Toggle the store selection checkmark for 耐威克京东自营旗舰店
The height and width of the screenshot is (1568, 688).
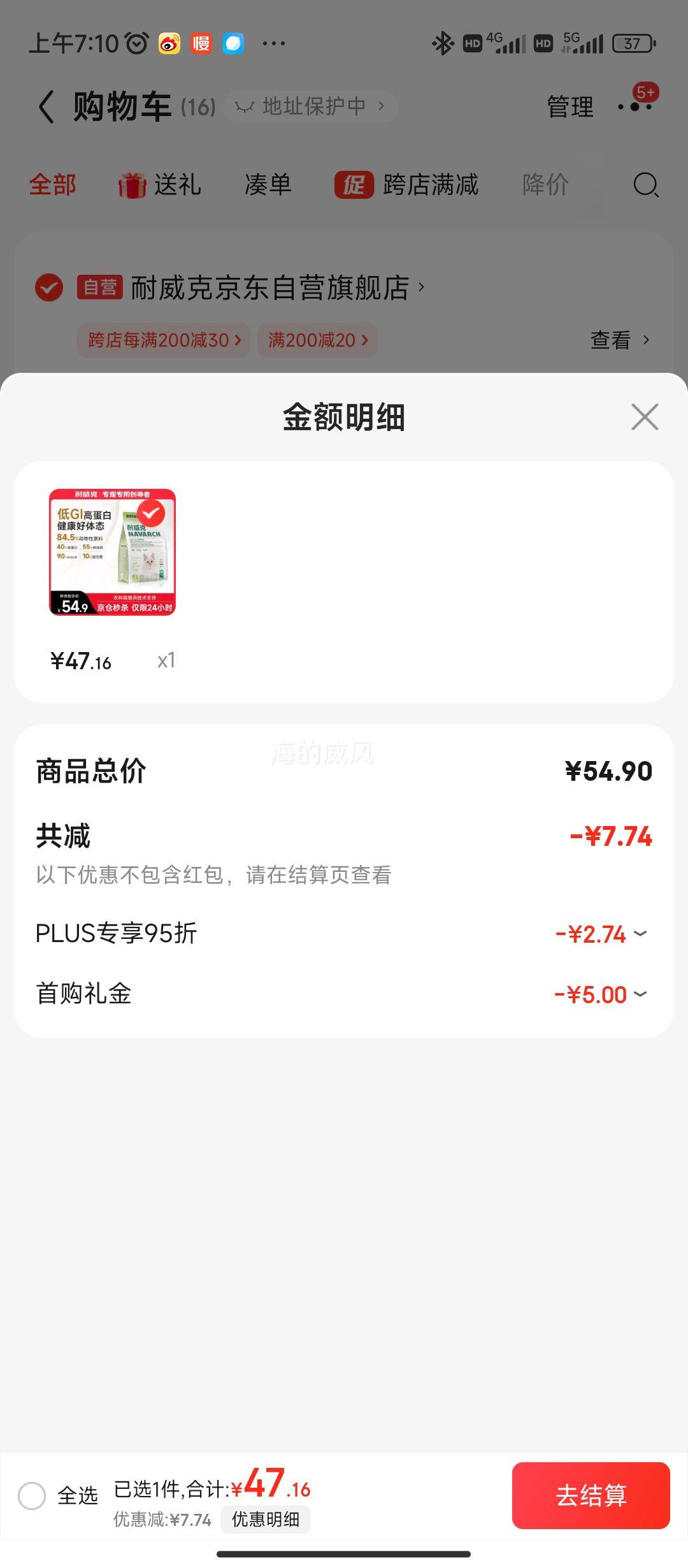tap(50, 288)
